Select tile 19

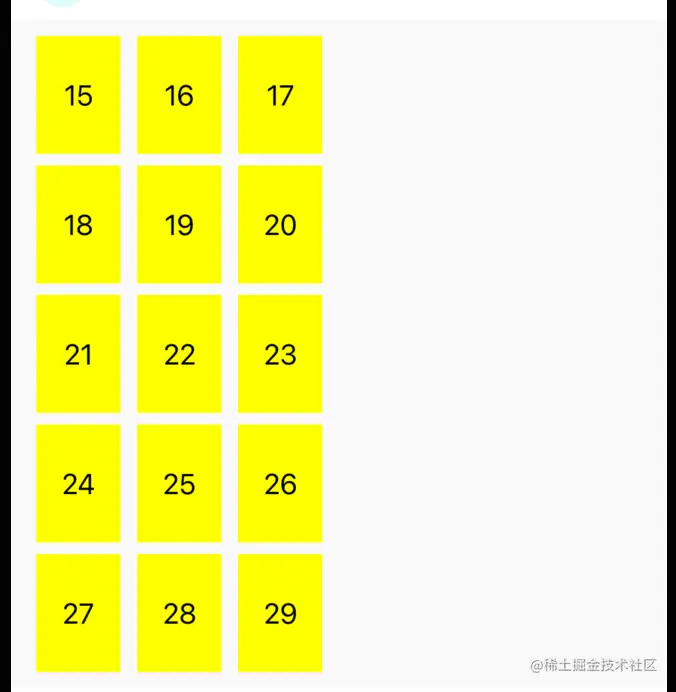click(x=179, y=224)
